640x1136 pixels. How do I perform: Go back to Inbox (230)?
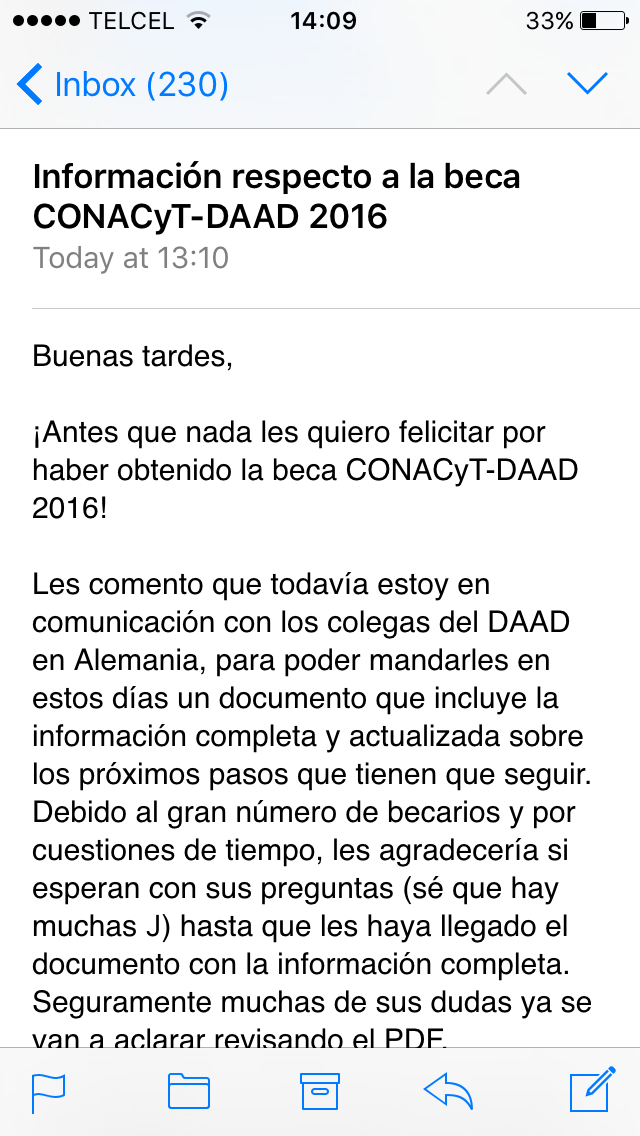pos(122,84)
